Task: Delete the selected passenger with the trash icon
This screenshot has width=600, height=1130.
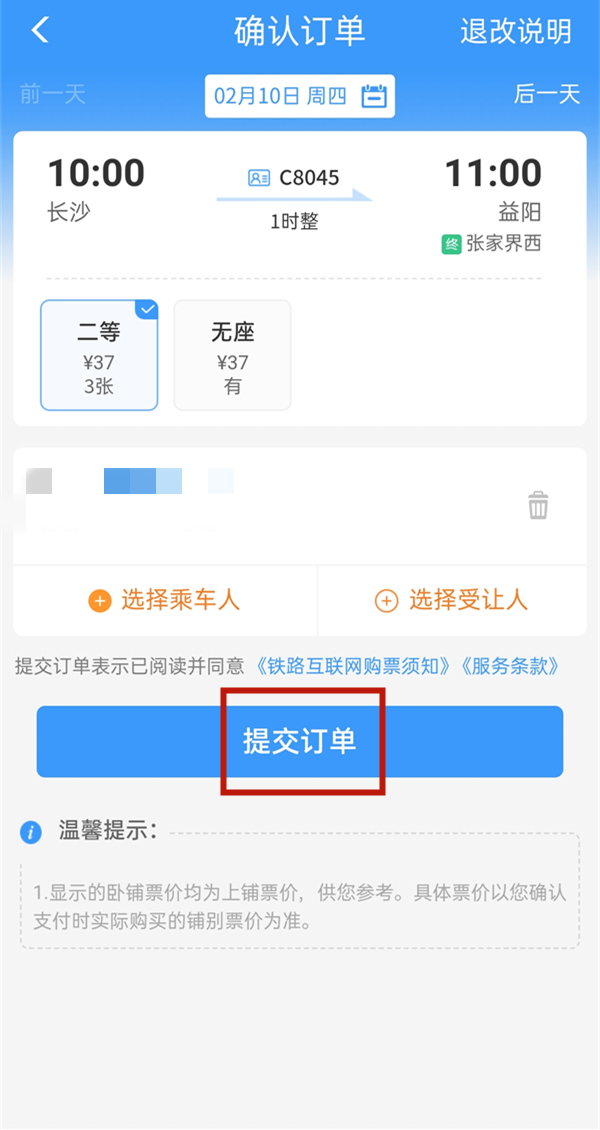Action: 538,505
